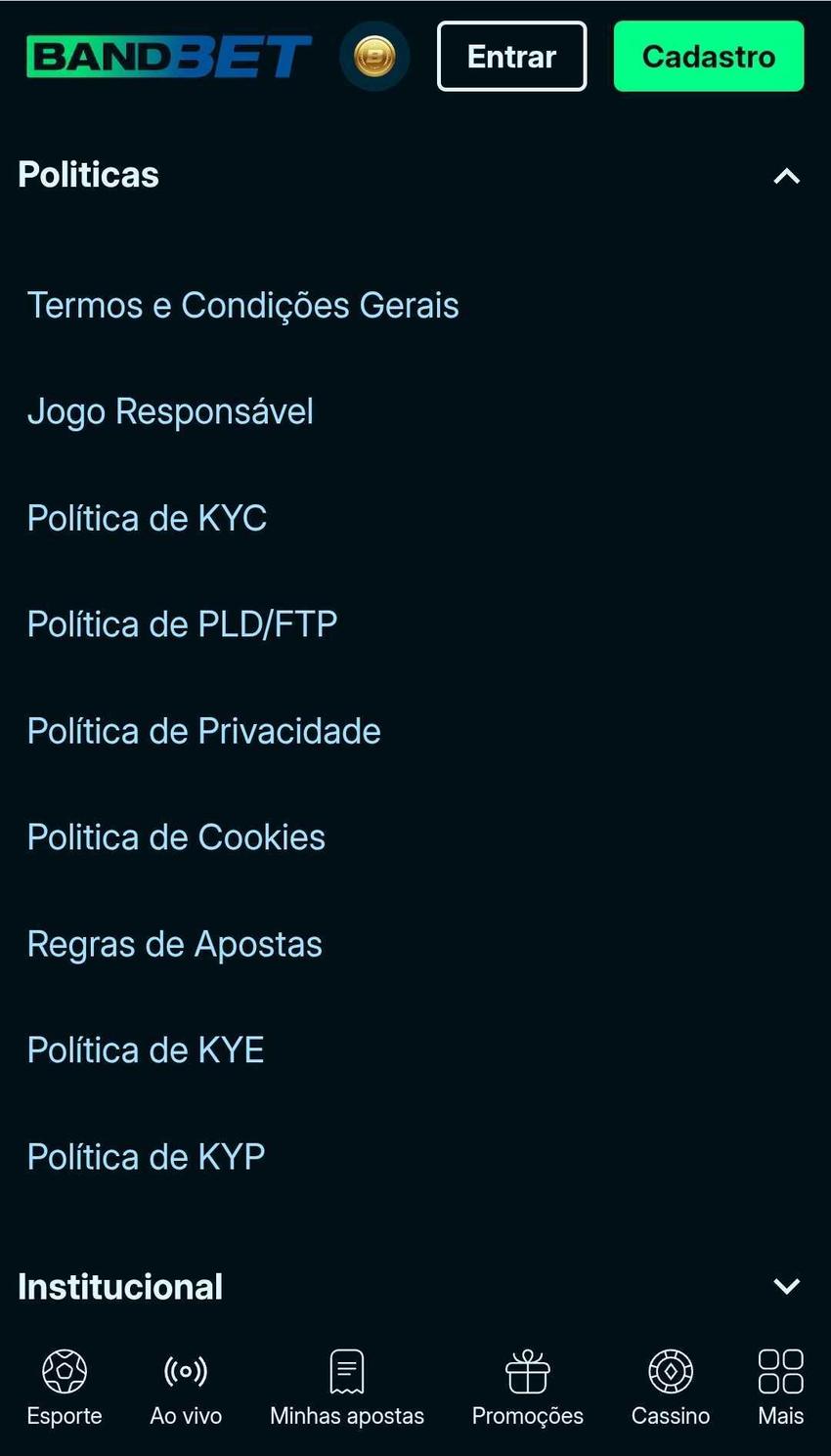This screenshot has width=831, height=1456.
Task: Tap the Mais grid icon
Action: (x=779, y=1371)
